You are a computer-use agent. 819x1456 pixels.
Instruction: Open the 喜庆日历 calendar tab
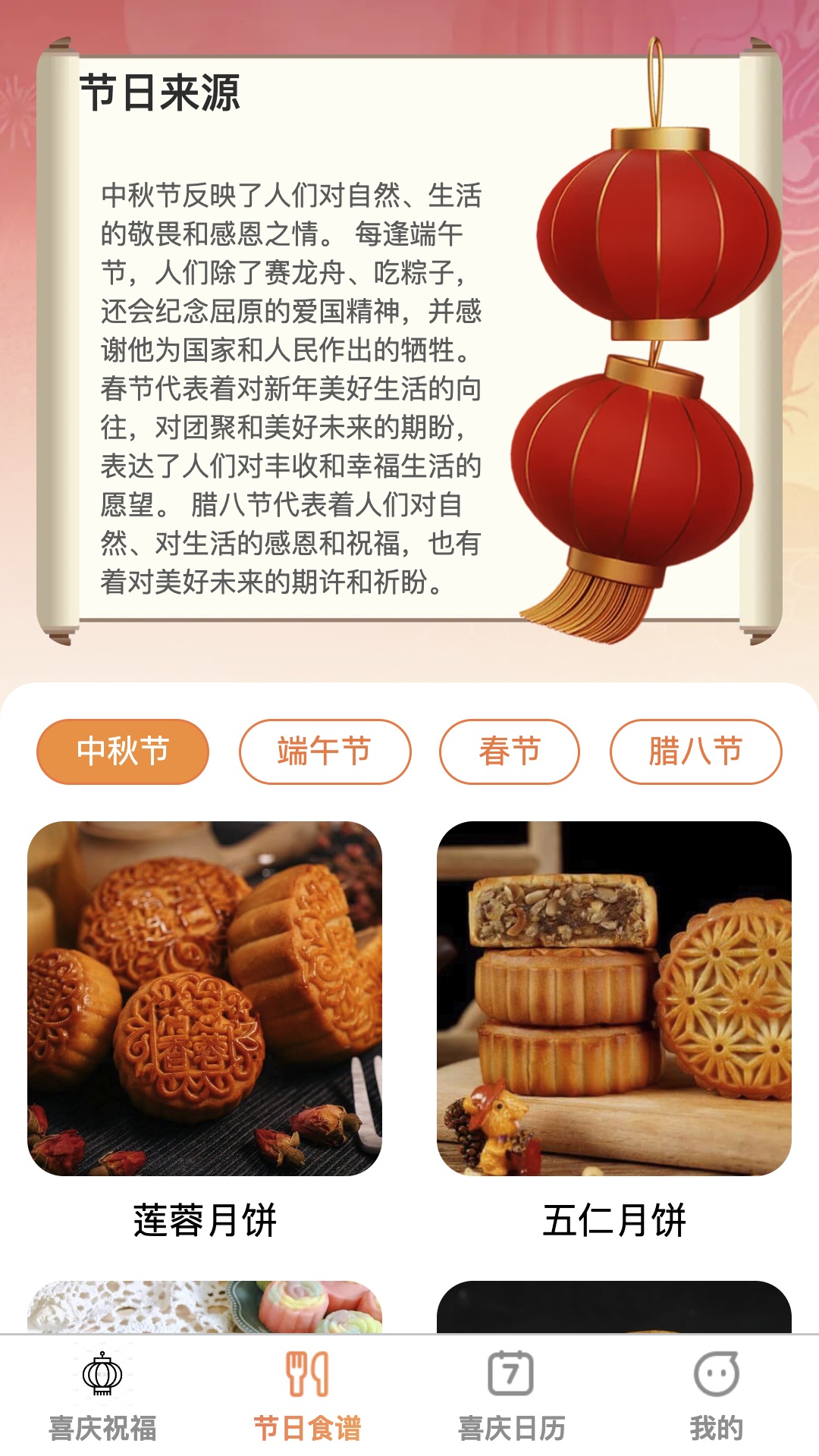point(512,1397)
